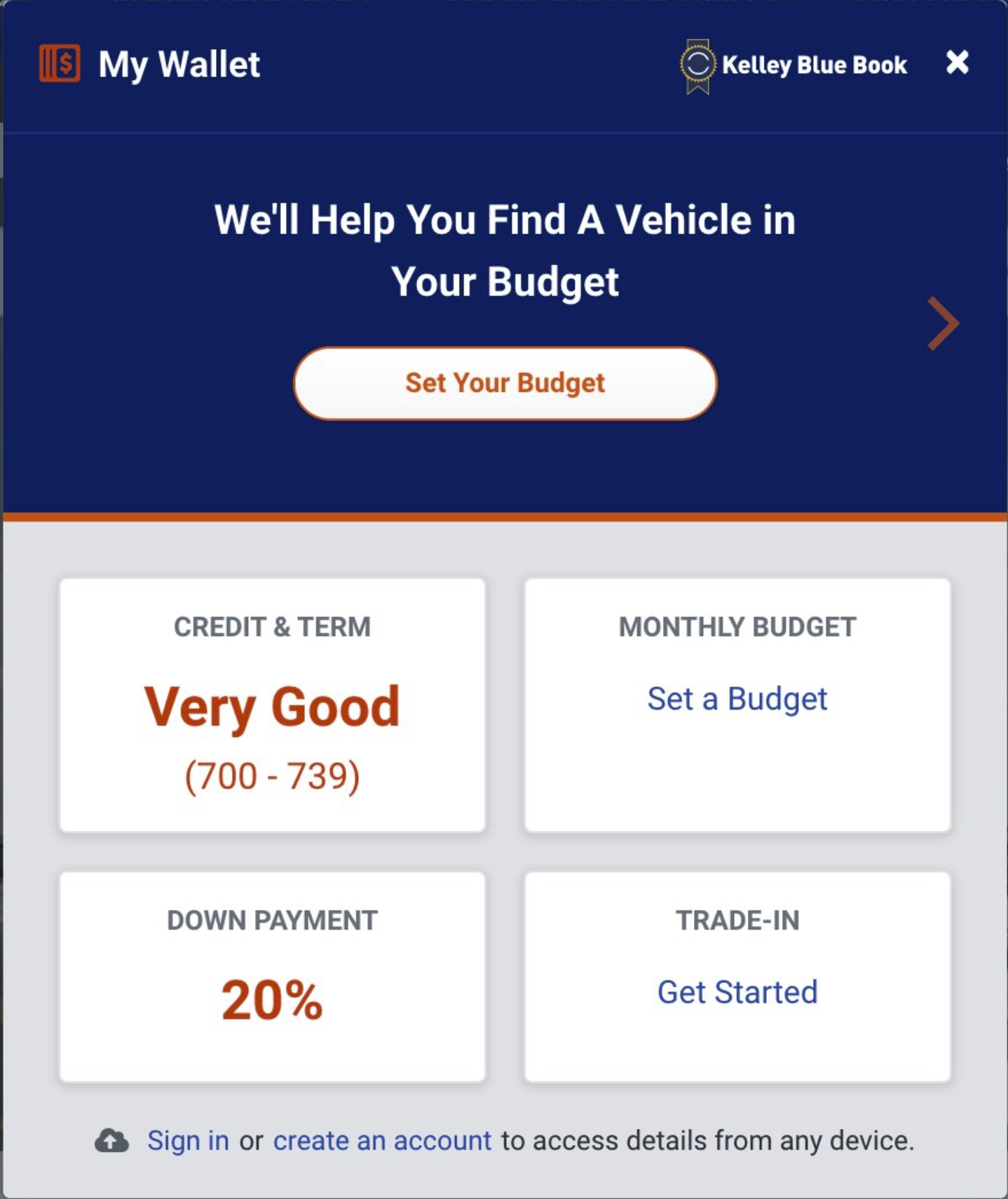Open the Down Payment card

273,976
